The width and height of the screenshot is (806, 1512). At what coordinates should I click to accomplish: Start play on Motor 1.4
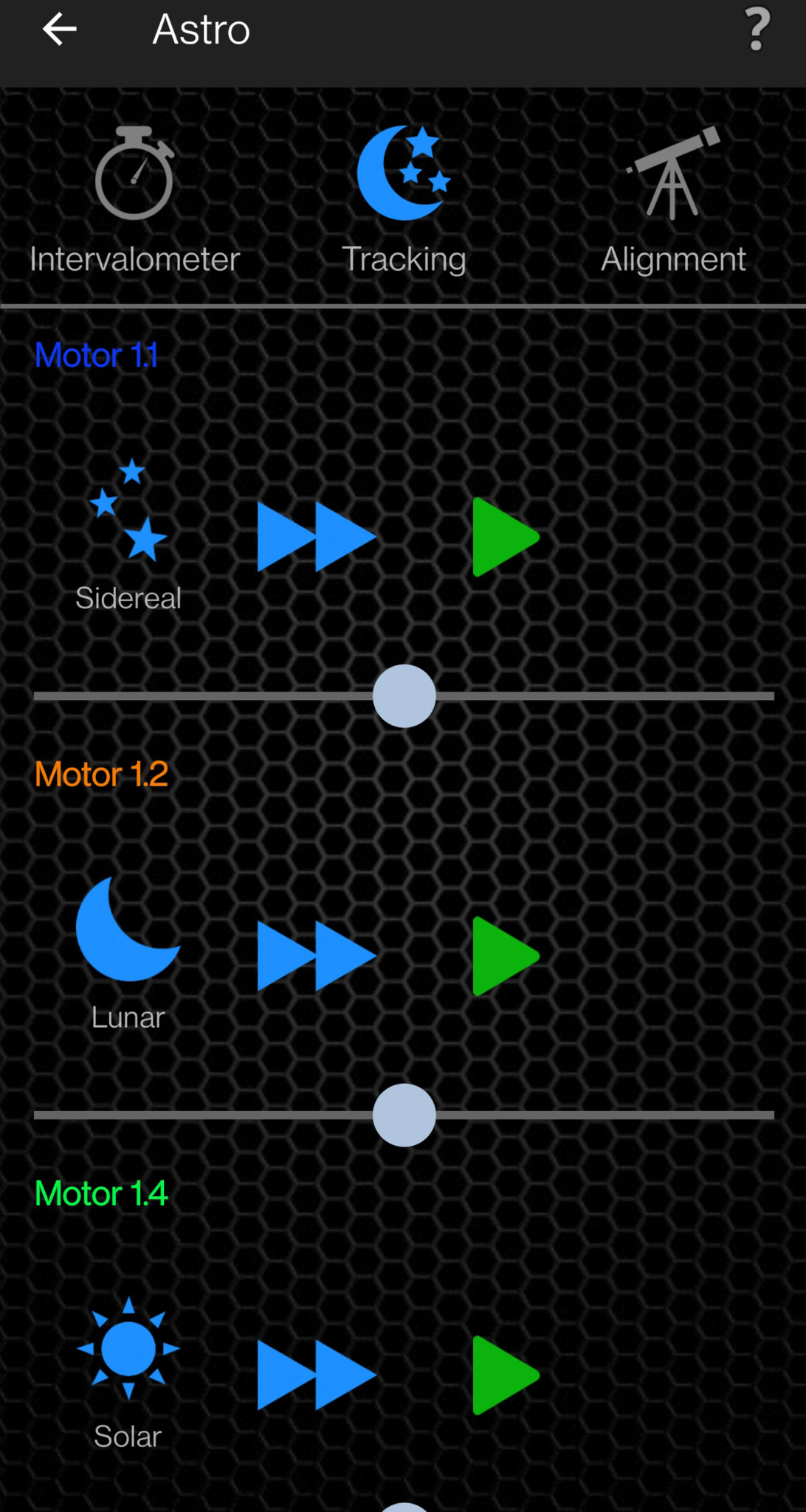[504, 1375]
